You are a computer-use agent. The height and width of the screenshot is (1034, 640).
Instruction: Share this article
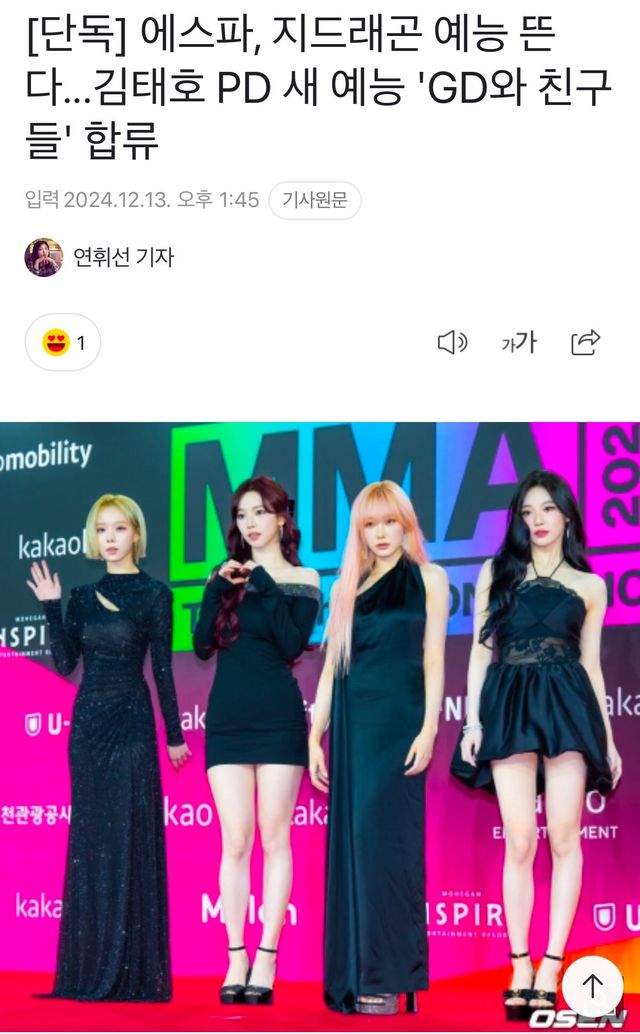point(585,343)
